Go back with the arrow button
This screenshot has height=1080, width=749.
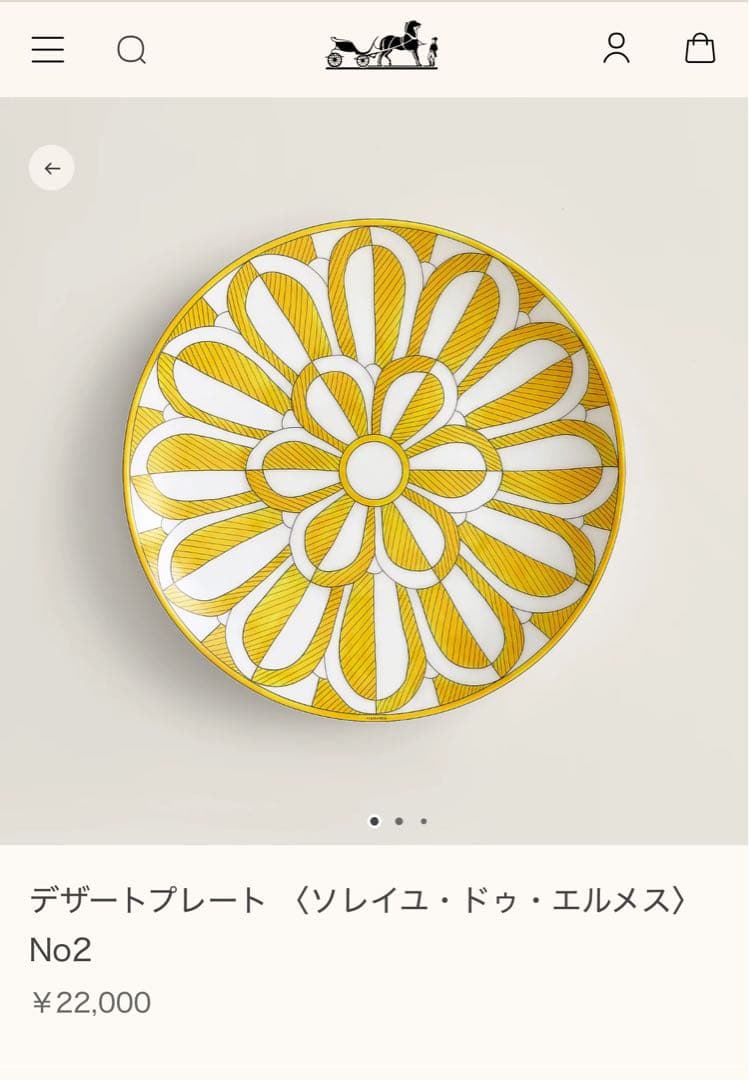52,168
